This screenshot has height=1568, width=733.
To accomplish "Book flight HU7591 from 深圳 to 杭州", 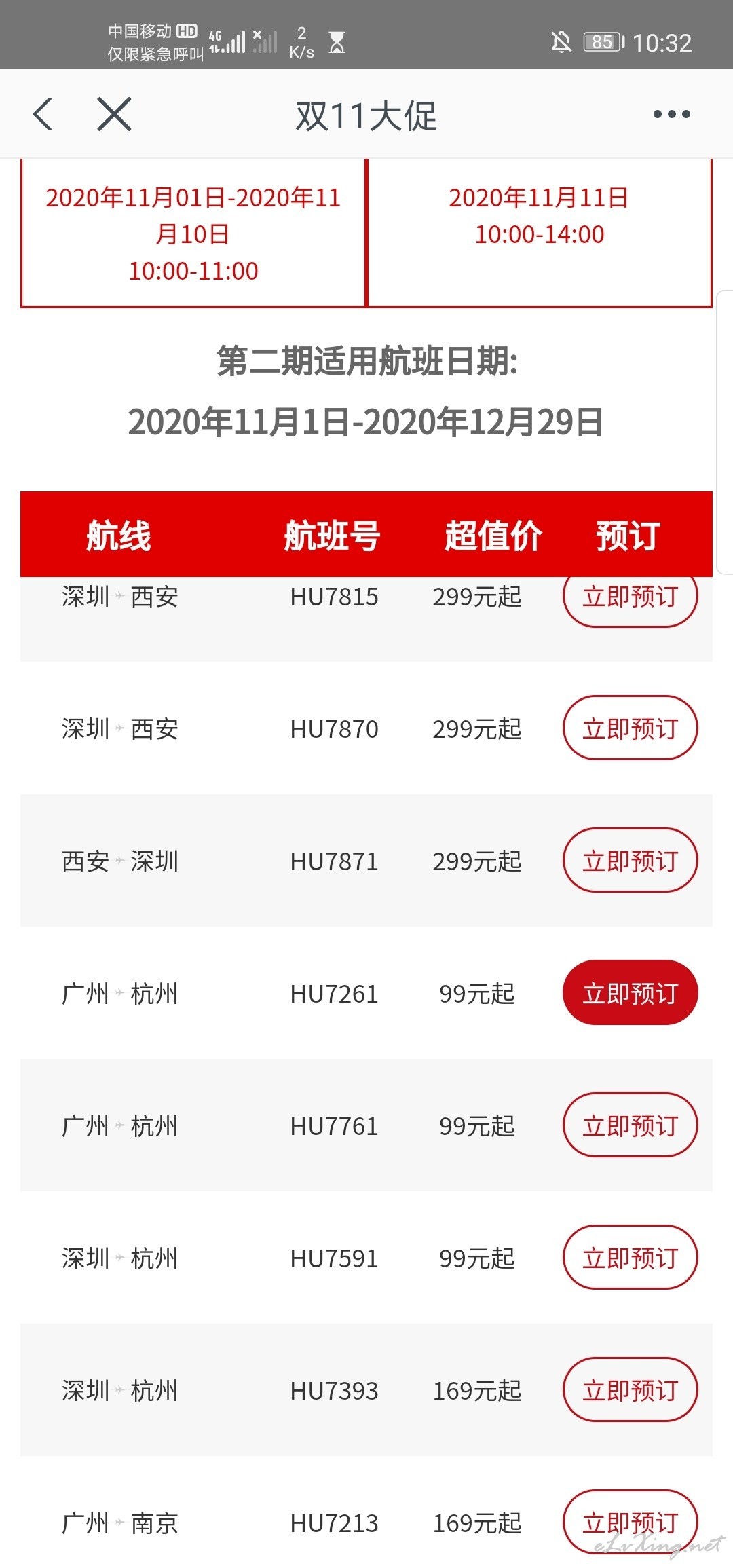I will tap(630, 1258).
